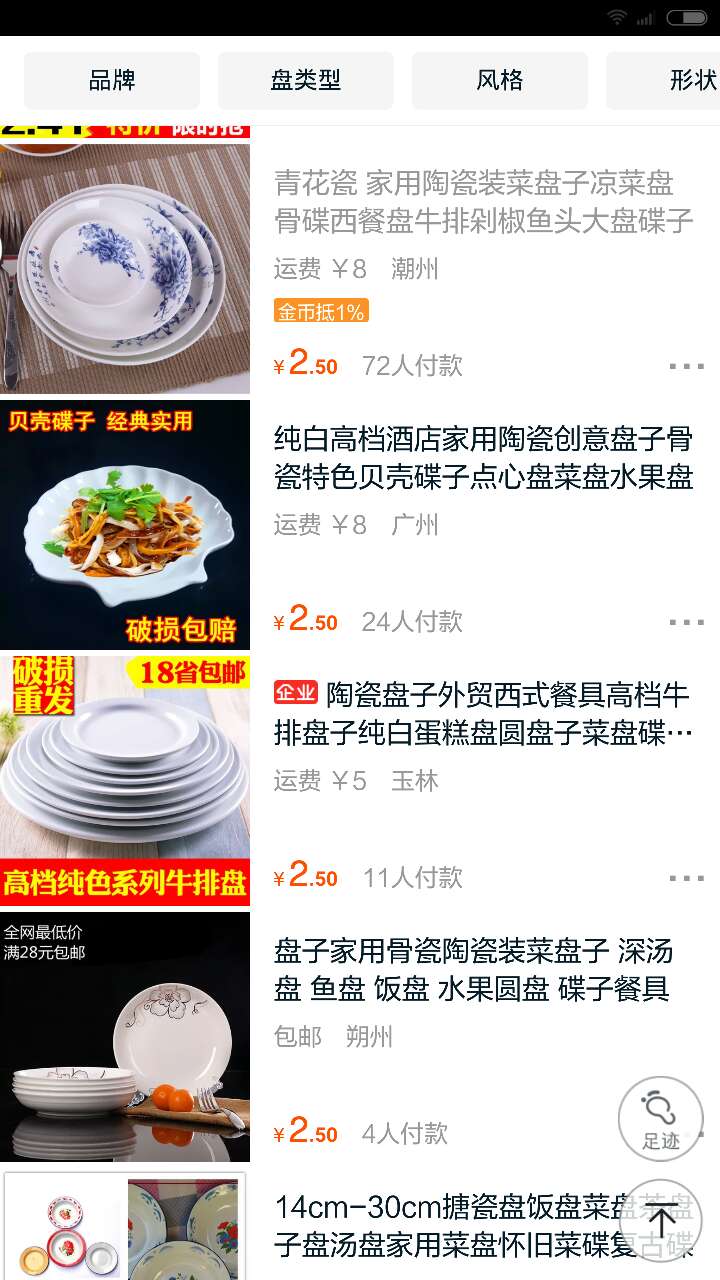Tap the three dots on the 玉林 listing
The height and width of the screenshot is (1280, 720).
(x=687, y=878)
